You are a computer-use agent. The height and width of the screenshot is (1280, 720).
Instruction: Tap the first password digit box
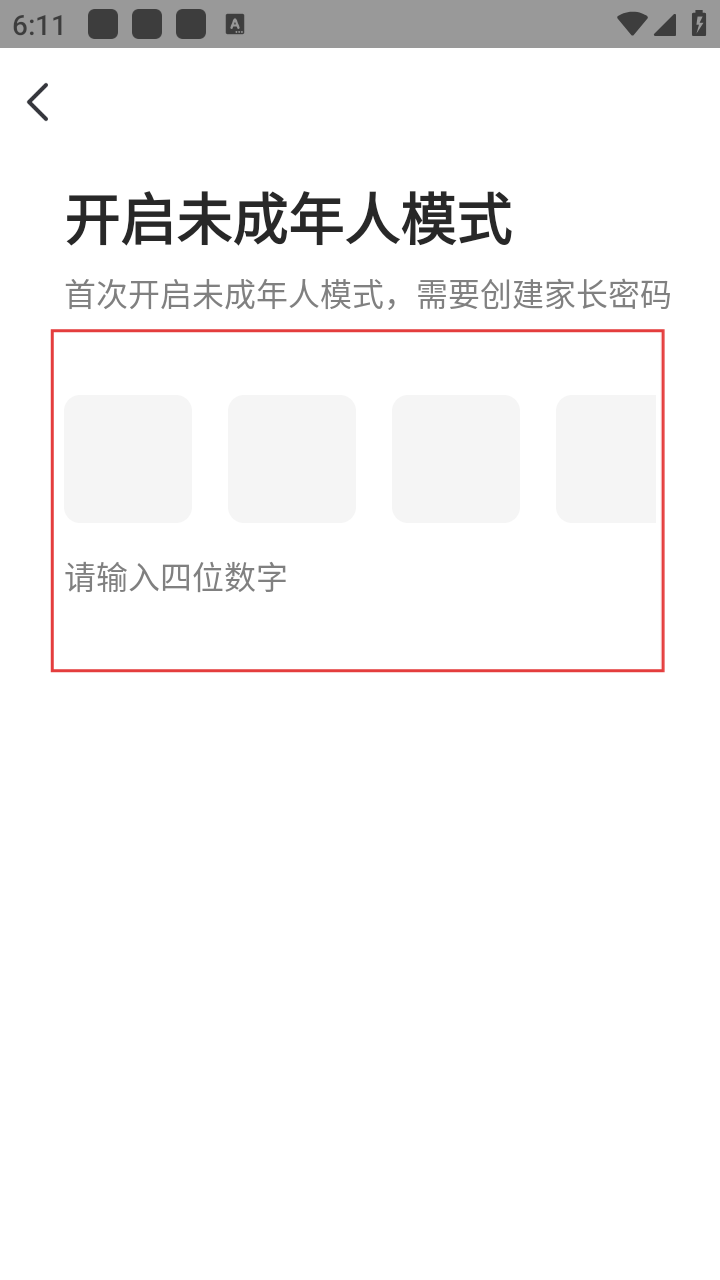coord(128,459)
